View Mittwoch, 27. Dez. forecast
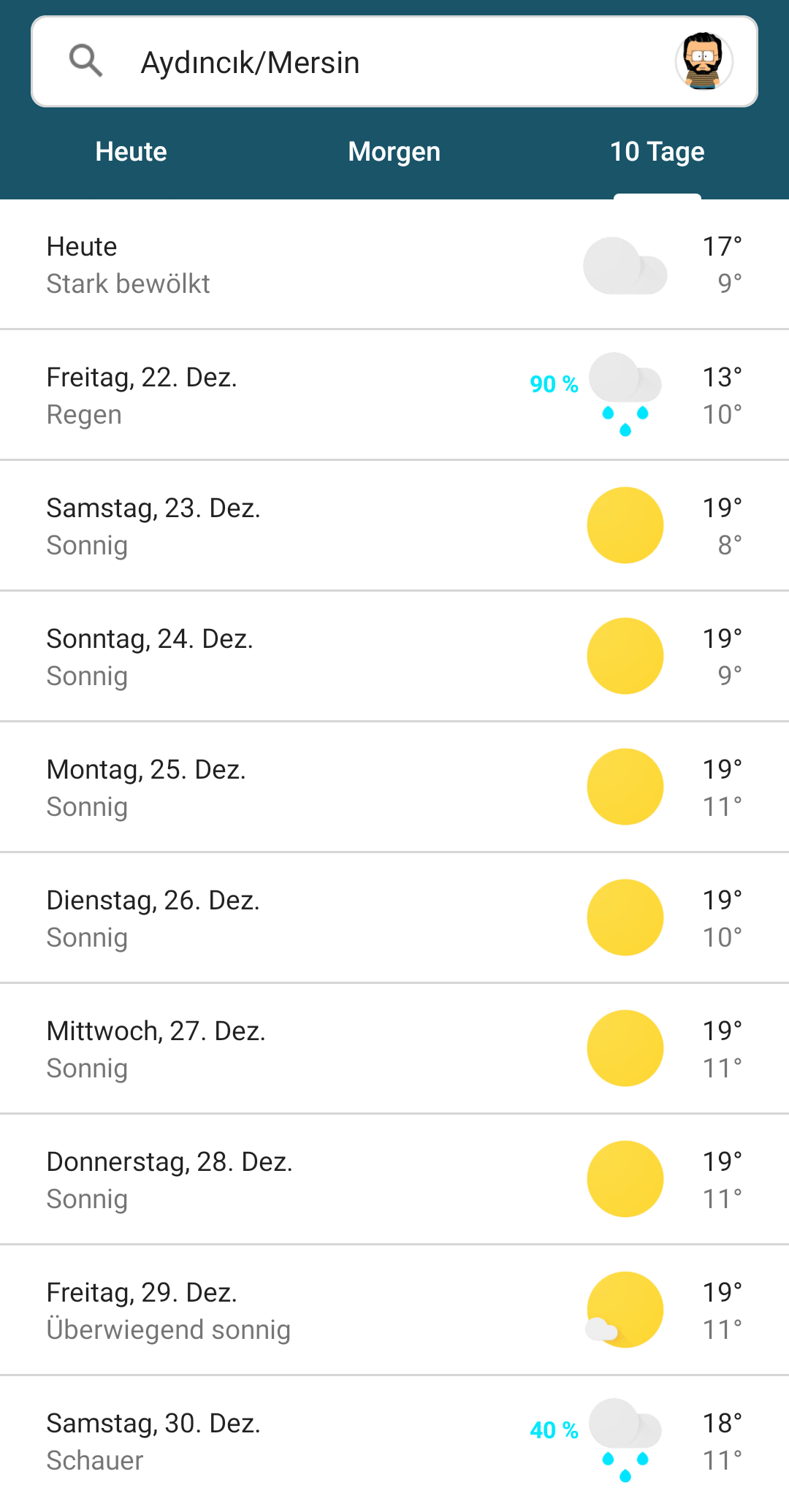 pyautogui.click(x=394, y=1049)
